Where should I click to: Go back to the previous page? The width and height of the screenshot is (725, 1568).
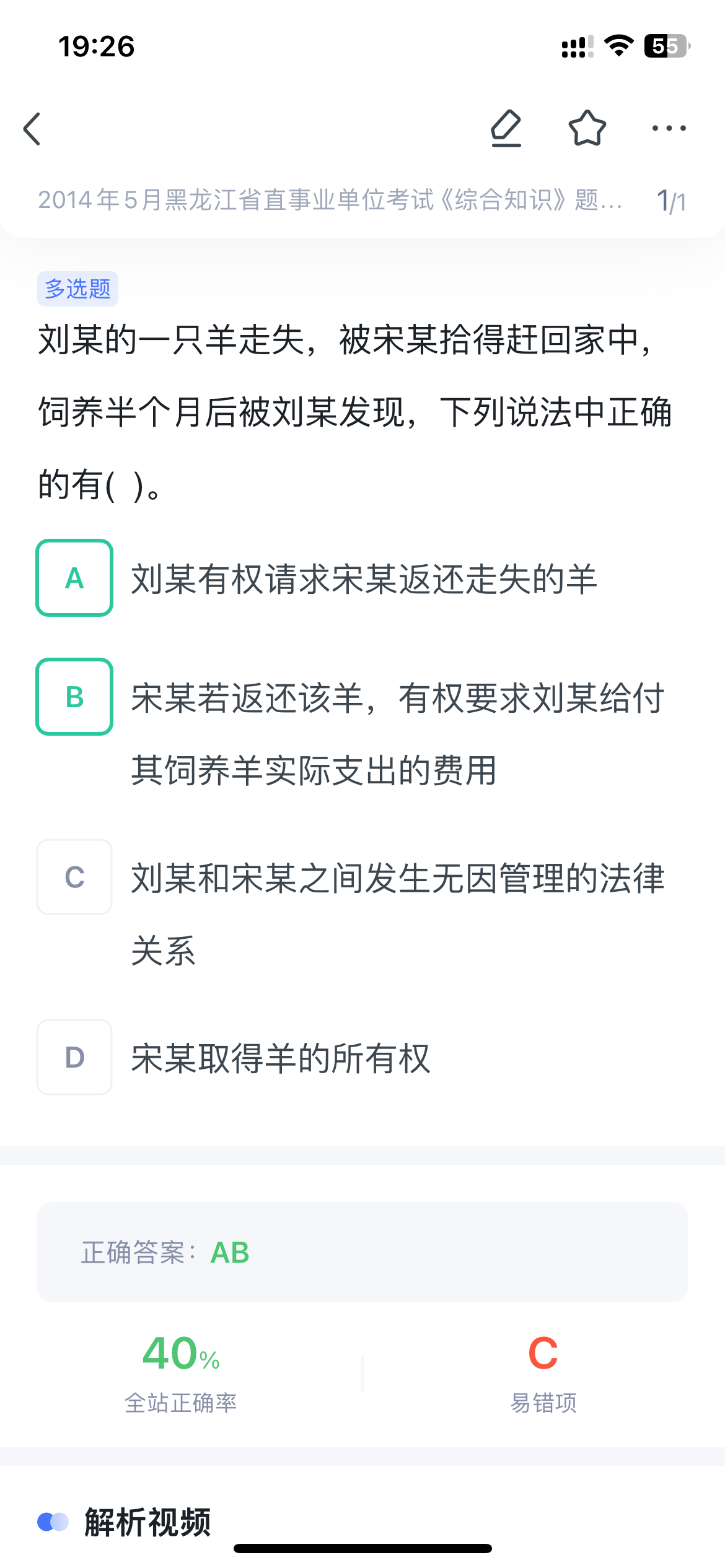[x=32, y=129]
